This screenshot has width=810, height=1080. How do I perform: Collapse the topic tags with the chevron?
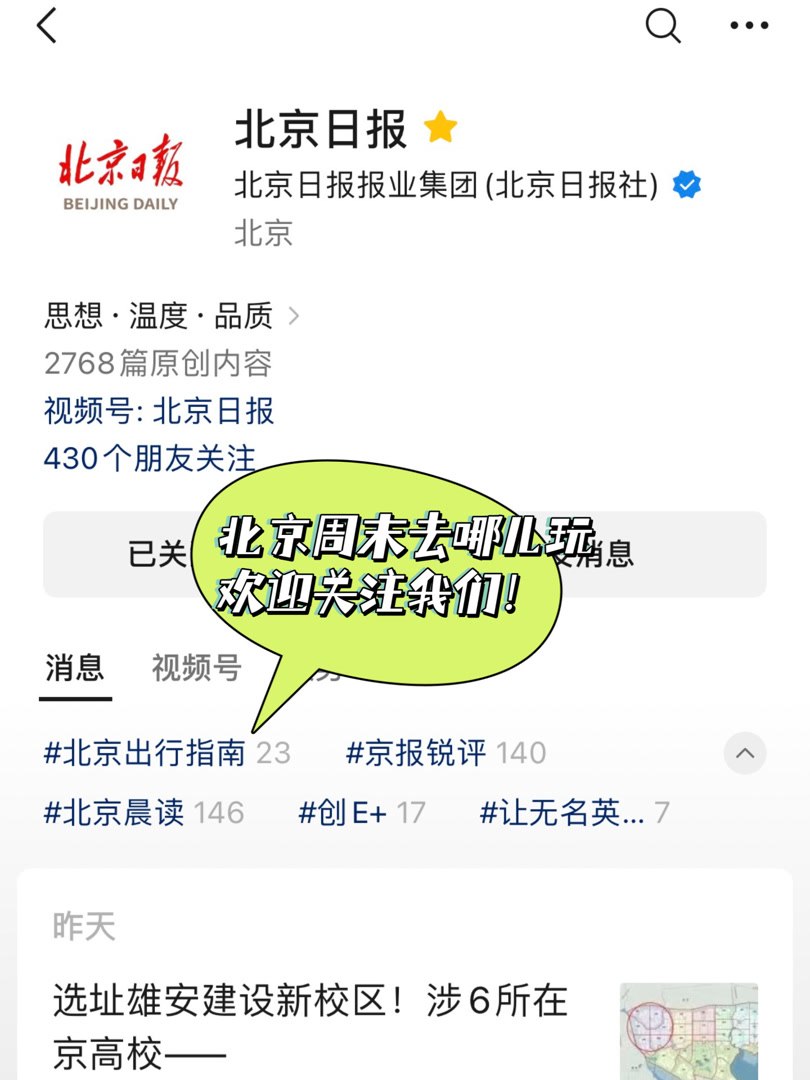[745, 753]
